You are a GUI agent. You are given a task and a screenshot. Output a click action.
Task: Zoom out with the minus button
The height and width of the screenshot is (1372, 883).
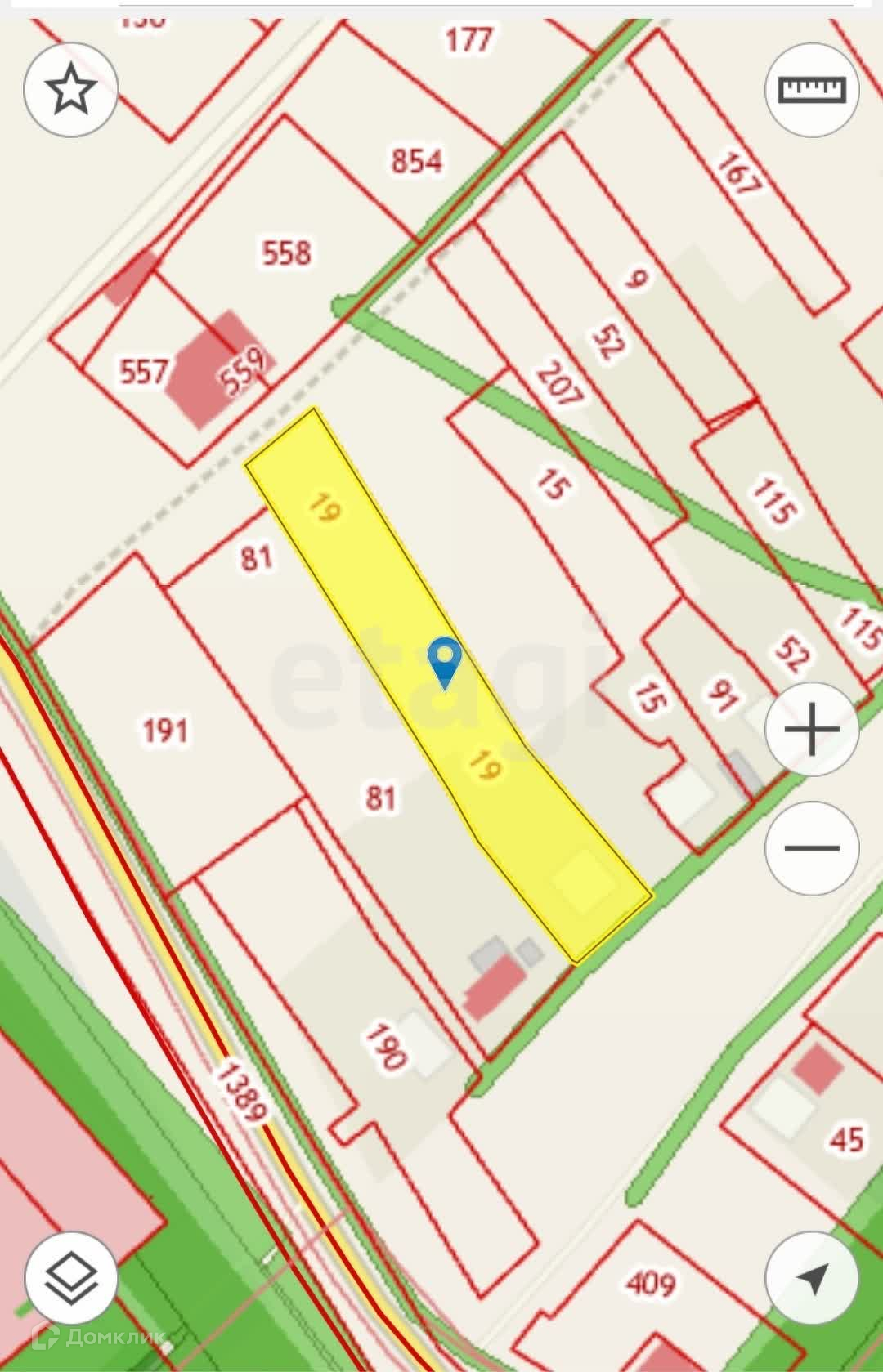pyautogui.click(x=811, y=847)
